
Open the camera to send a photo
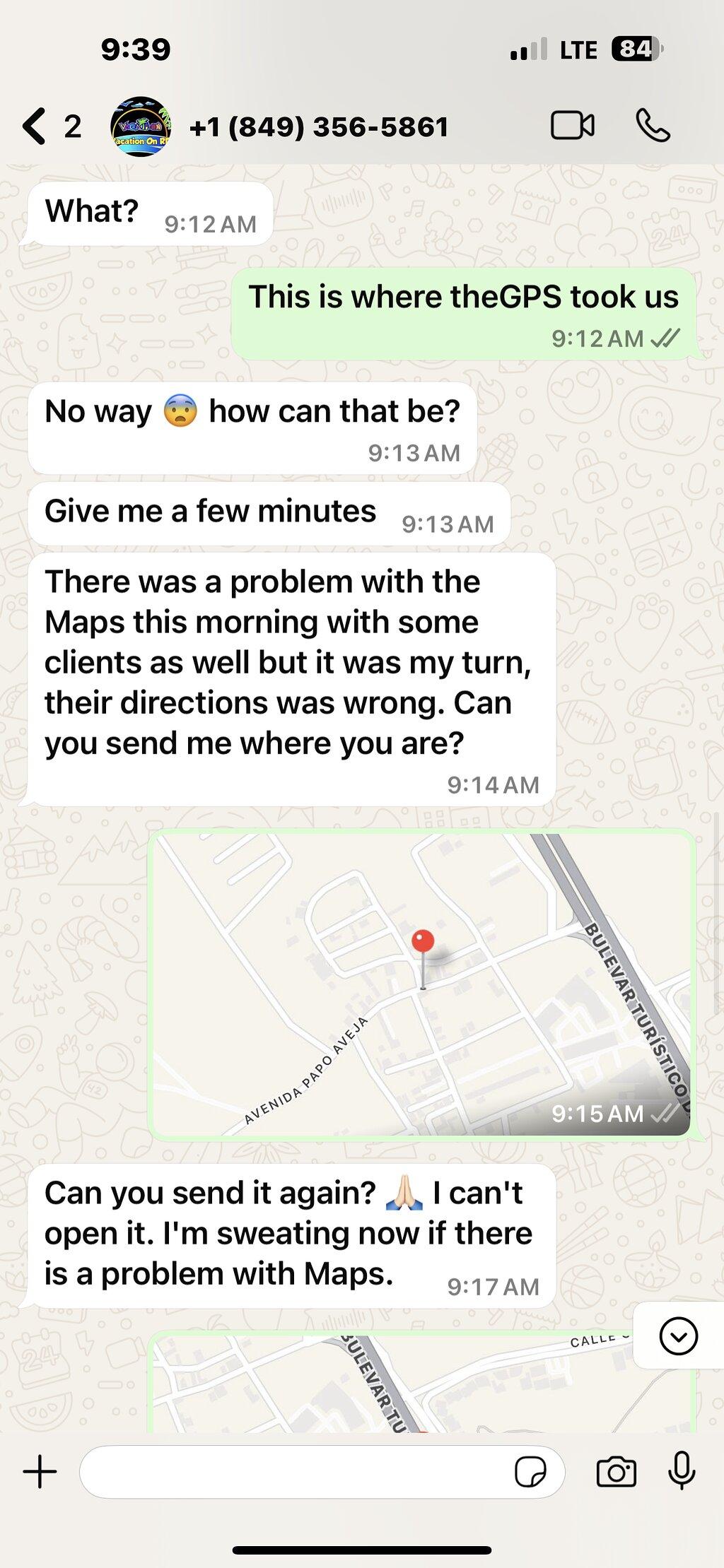coord(617,1472)
